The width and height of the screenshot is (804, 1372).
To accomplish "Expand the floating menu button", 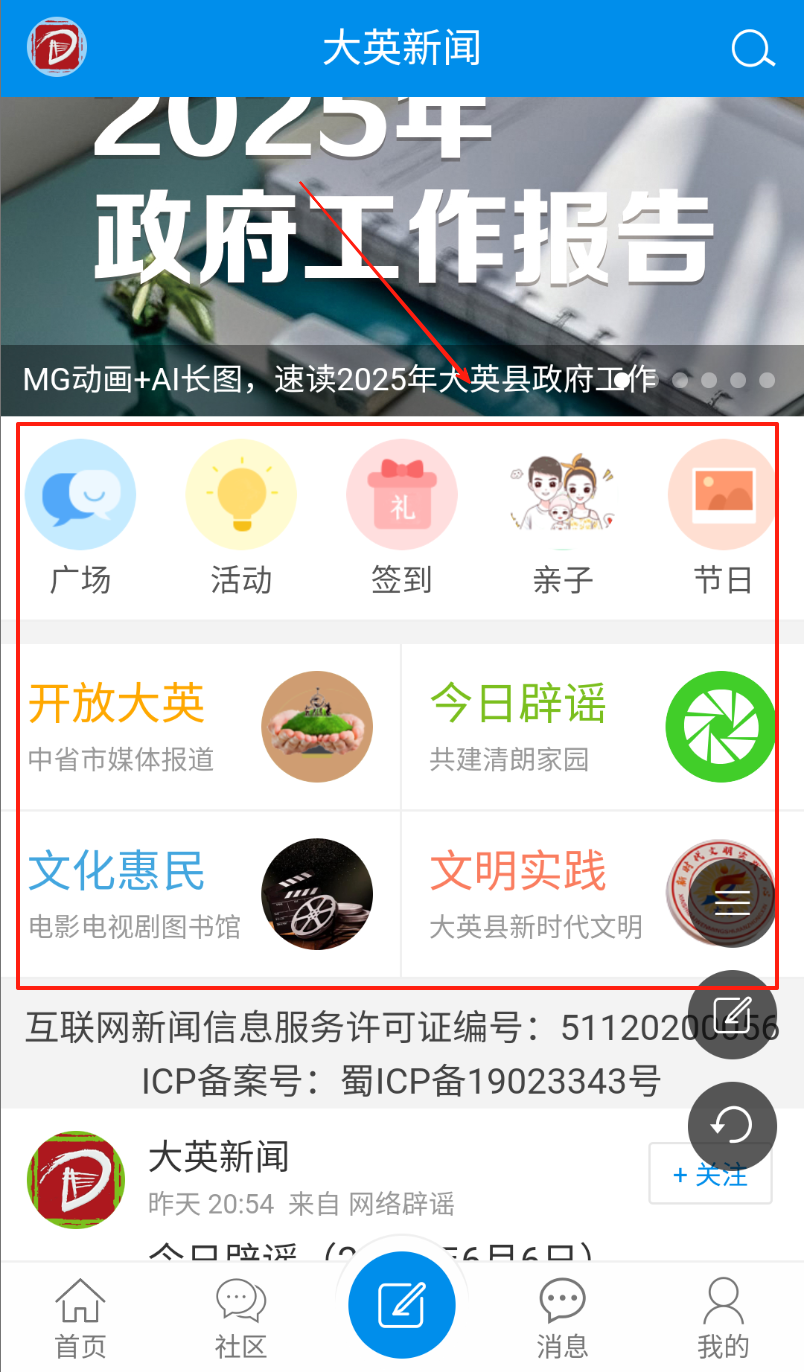I will coord(733,902).
